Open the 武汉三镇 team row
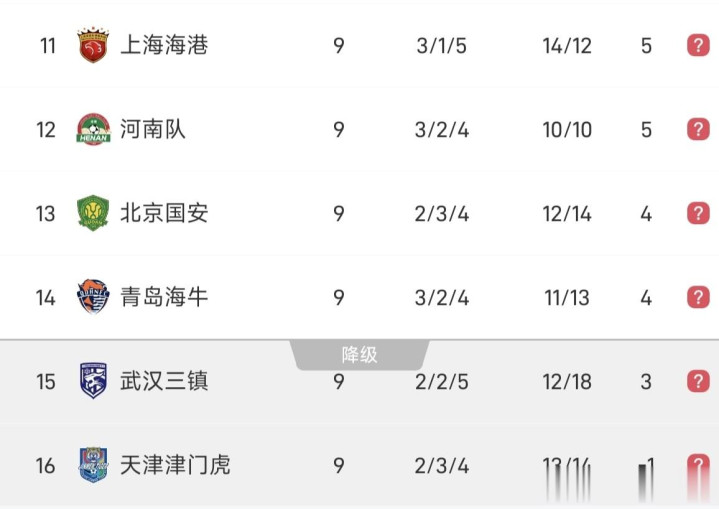This screenshot has height=509, width=719. click(360, 382)
